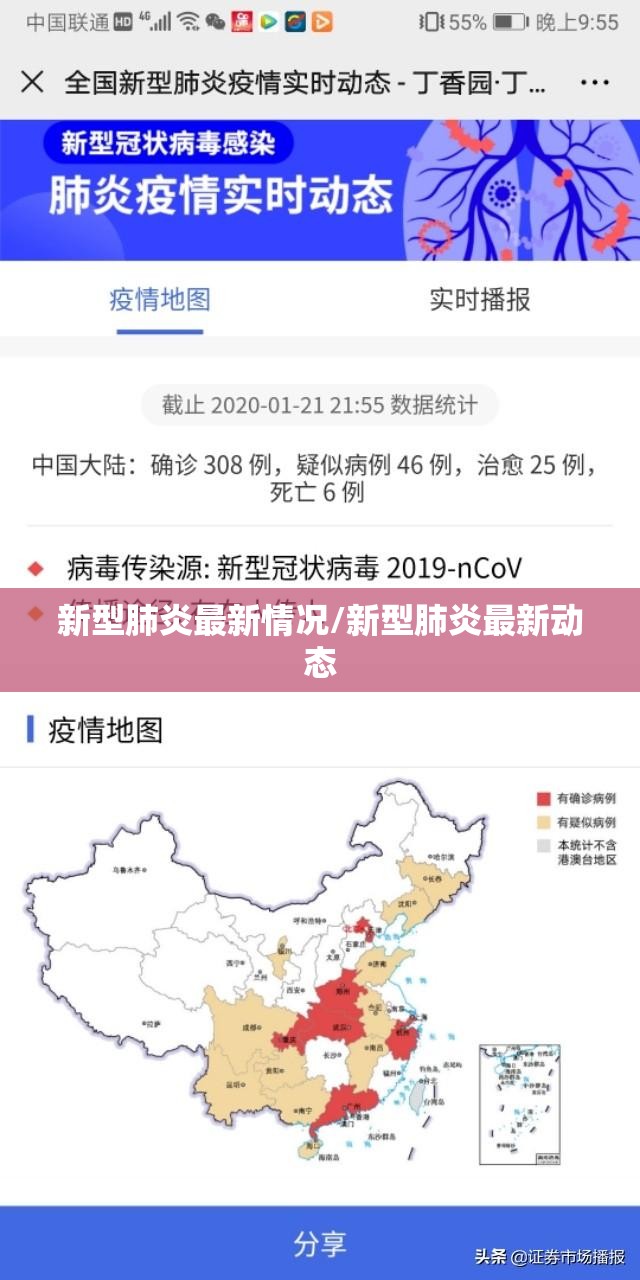The height and width of the screenshot is (1280, 640).
Task: Close the webpage with the X icon
Action: pyautogui.click(x=32, y=81)
